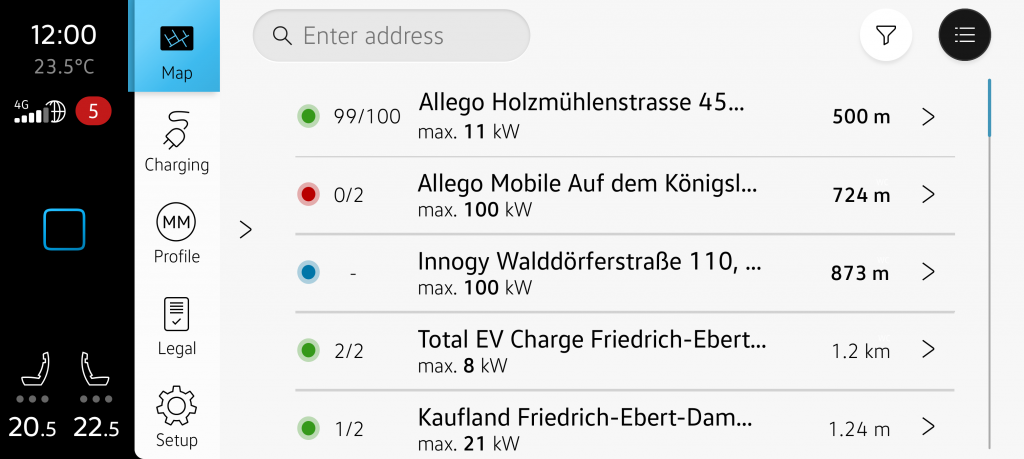The width and height of the screenshot is (1024, 459).
Task: Open Kaufland Friedrich-Ebert-Dam station details
Action: pos(620,427)
